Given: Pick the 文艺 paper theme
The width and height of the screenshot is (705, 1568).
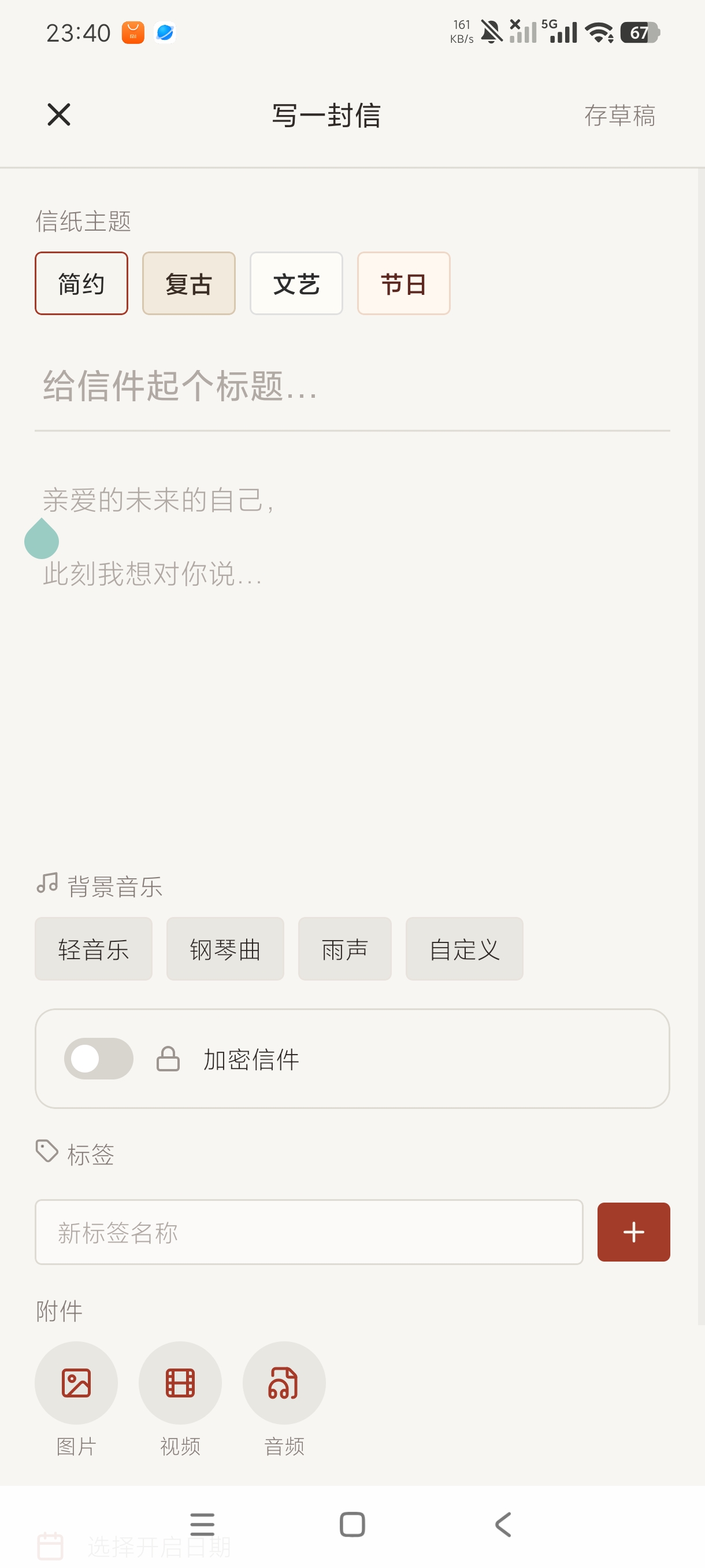Looking at the screenshot, I should (x=296, y=284).
